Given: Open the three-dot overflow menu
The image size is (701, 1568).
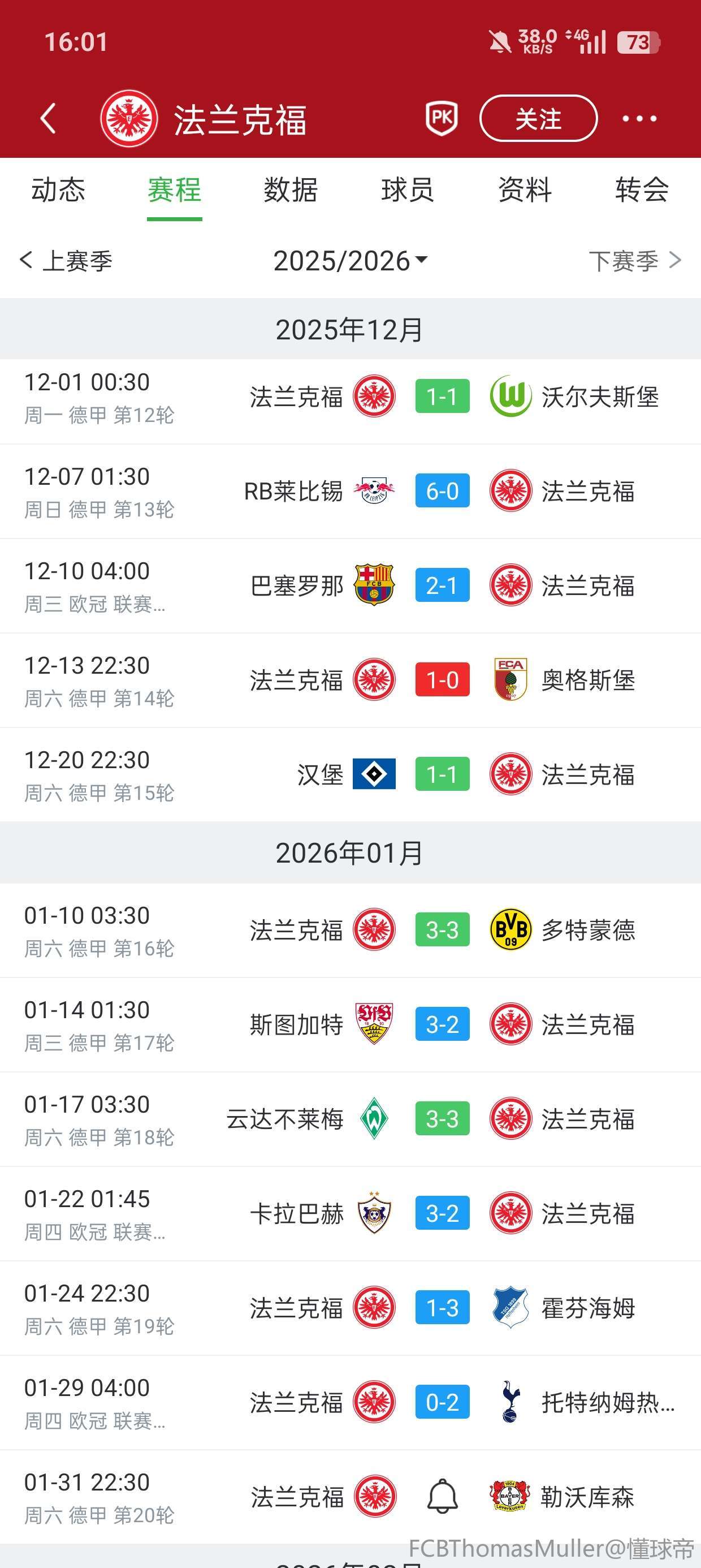Looking at the screenshot, I should coord(639,118).
